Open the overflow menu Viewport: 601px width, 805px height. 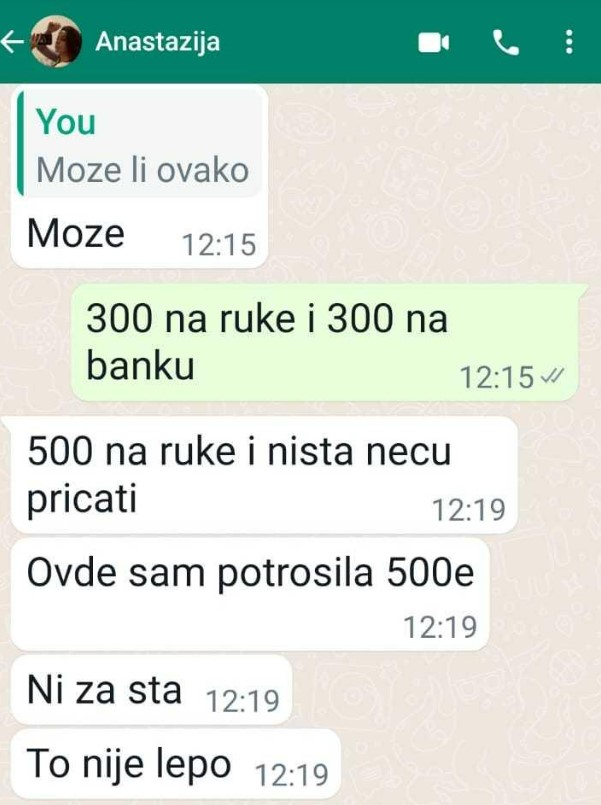point(569,42)
